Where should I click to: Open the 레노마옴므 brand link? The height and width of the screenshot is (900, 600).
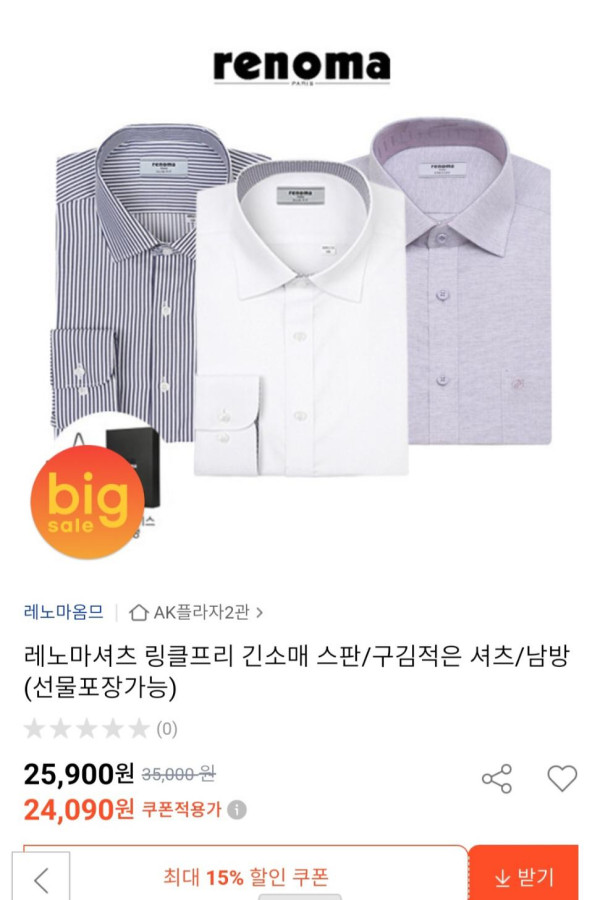click(x=63, y=611)
